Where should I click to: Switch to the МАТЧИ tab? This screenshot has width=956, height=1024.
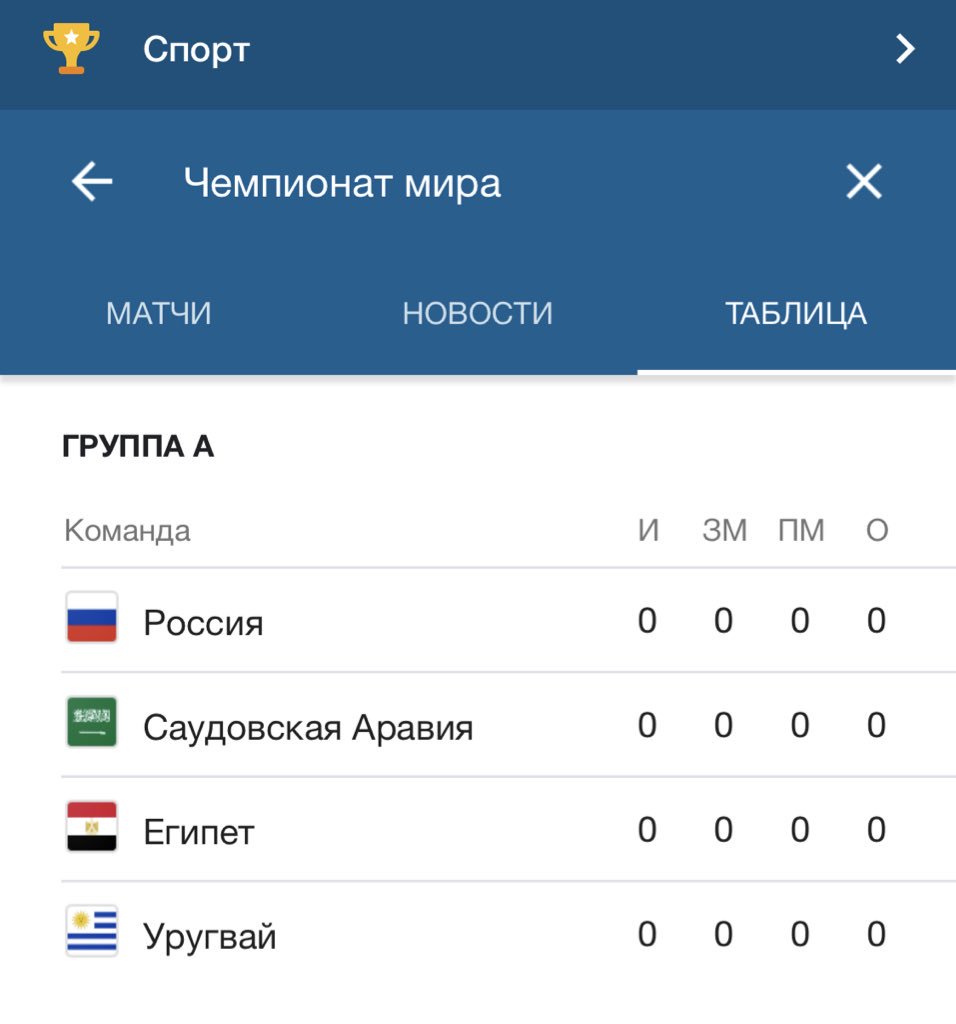coord(158,313)
